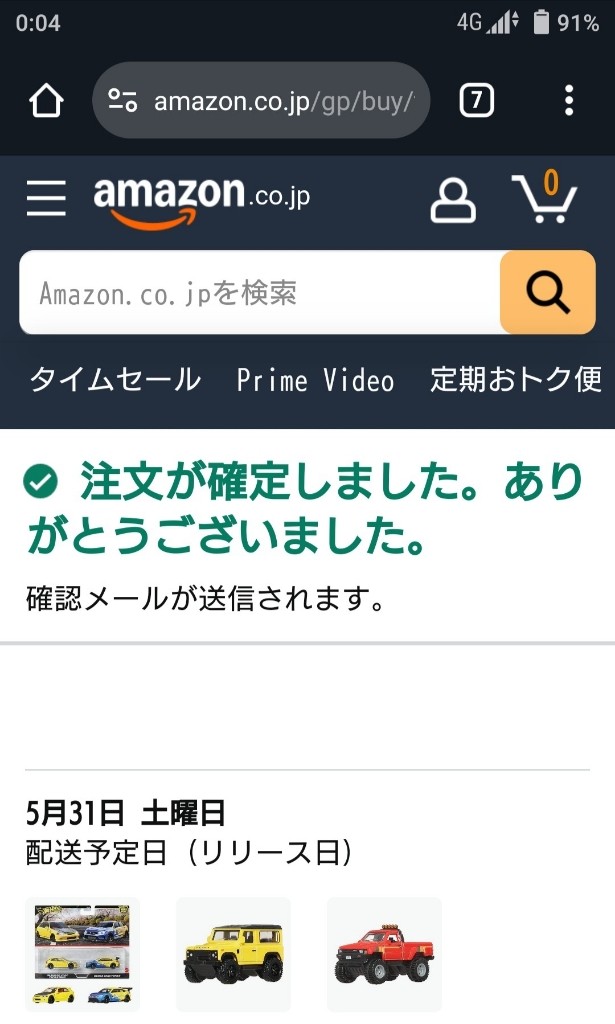Go to the browser home page
The image size is (615, 1024).
coord(46,101)
